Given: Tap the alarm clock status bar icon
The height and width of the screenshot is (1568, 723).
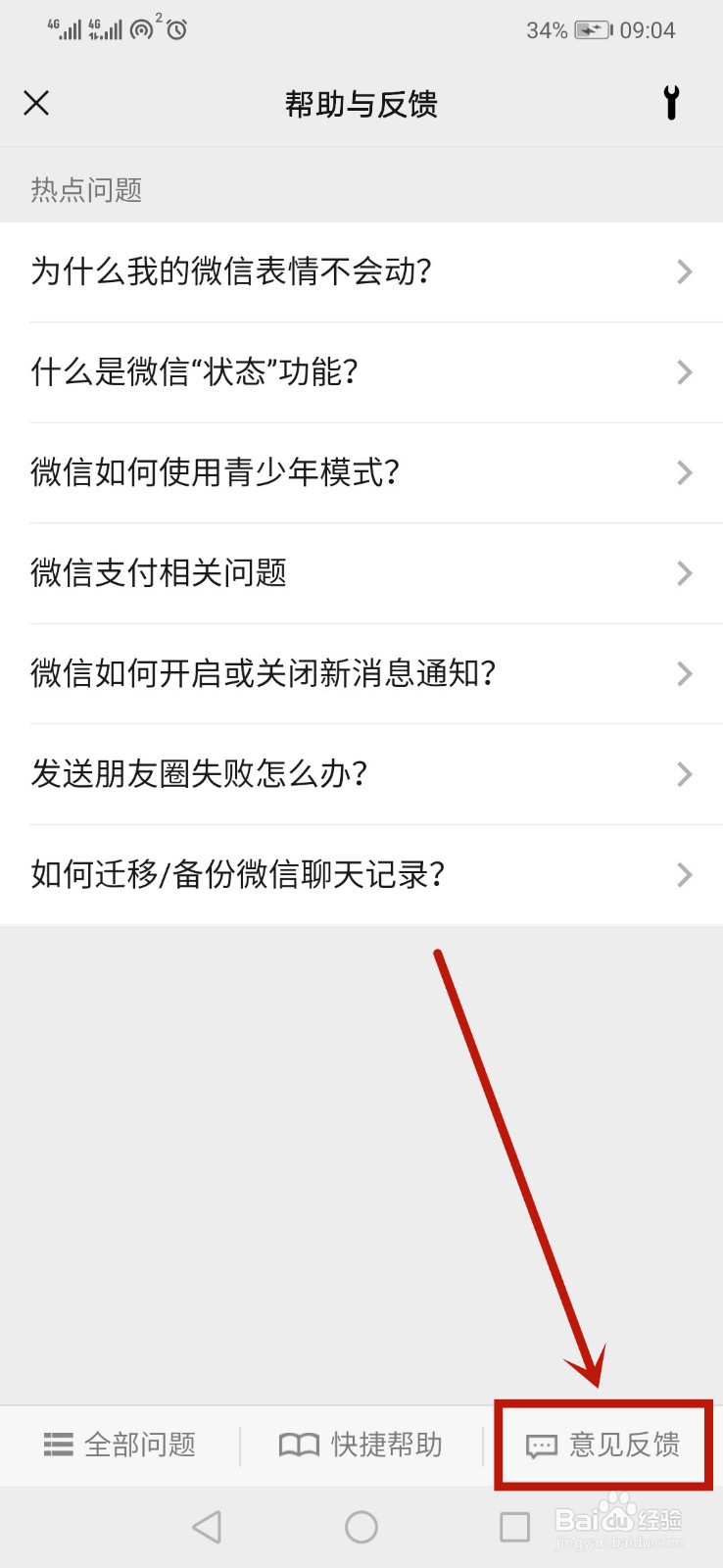Looking at the screenshot, I should coord(174,30).
